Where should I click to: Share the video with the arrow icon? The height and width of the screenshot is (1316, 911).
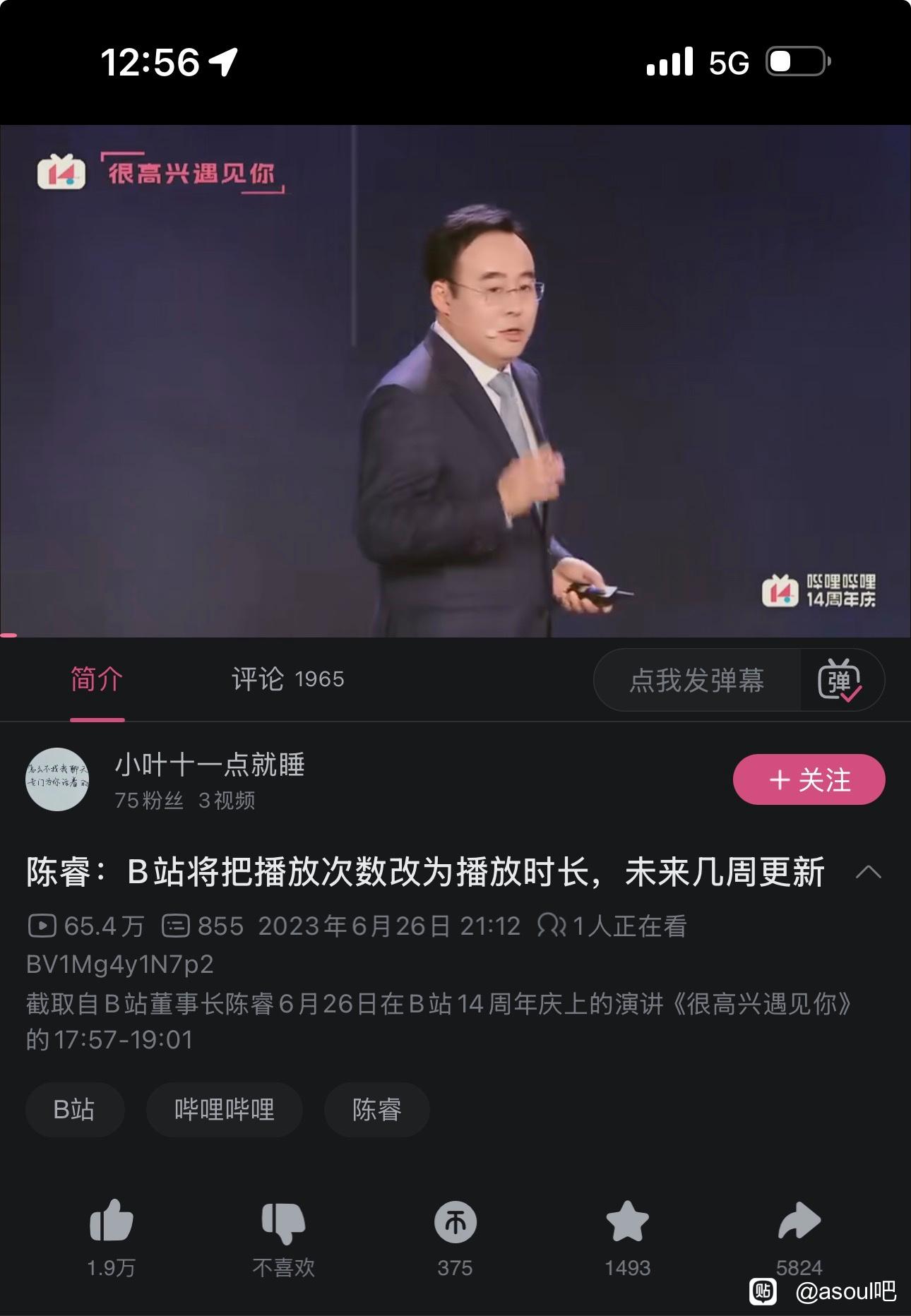[x=799, y=1223]
